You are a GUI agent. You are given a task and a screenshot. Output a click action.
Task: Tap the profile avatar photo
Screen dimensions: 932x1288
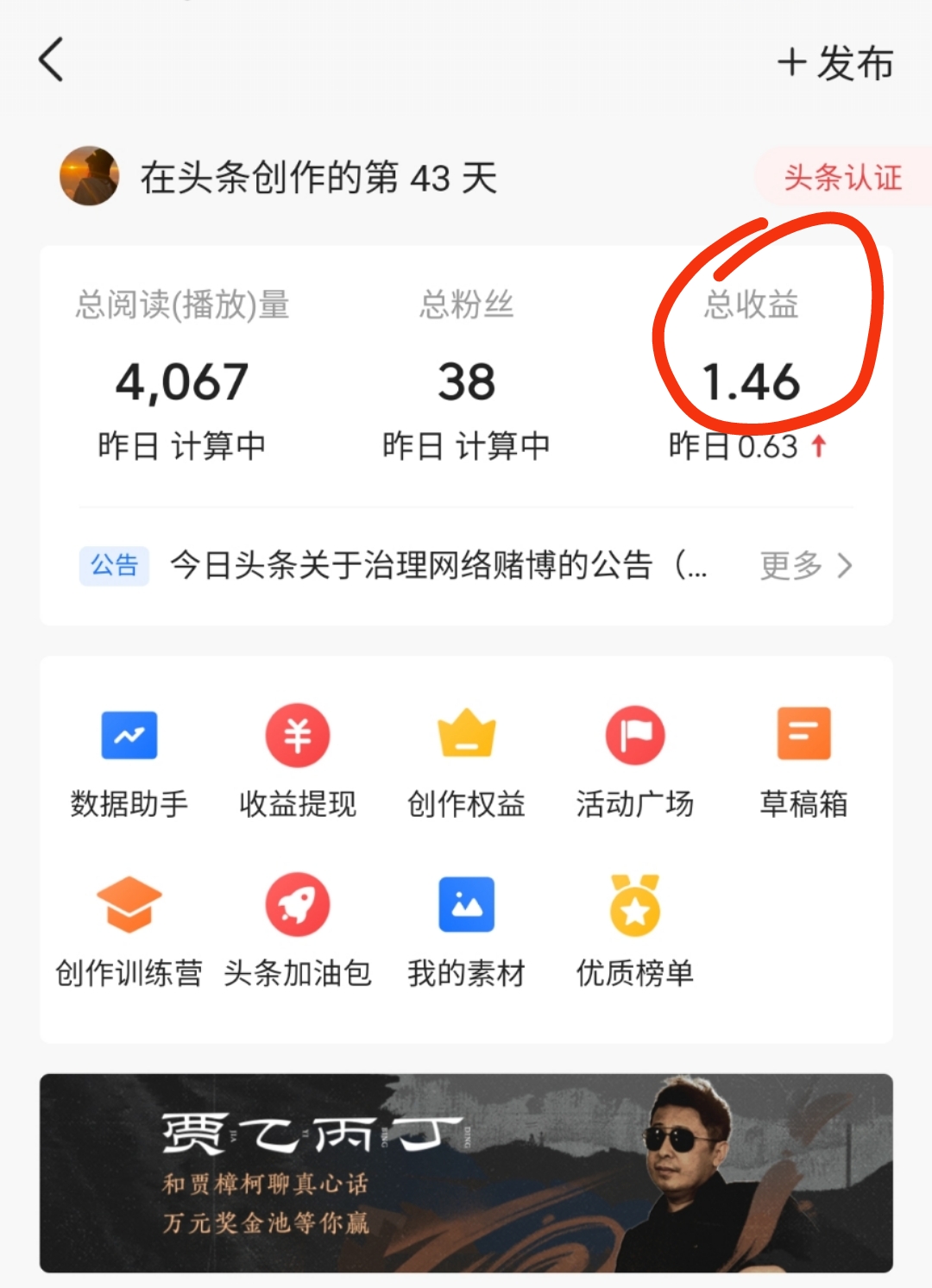click(89, 177)
